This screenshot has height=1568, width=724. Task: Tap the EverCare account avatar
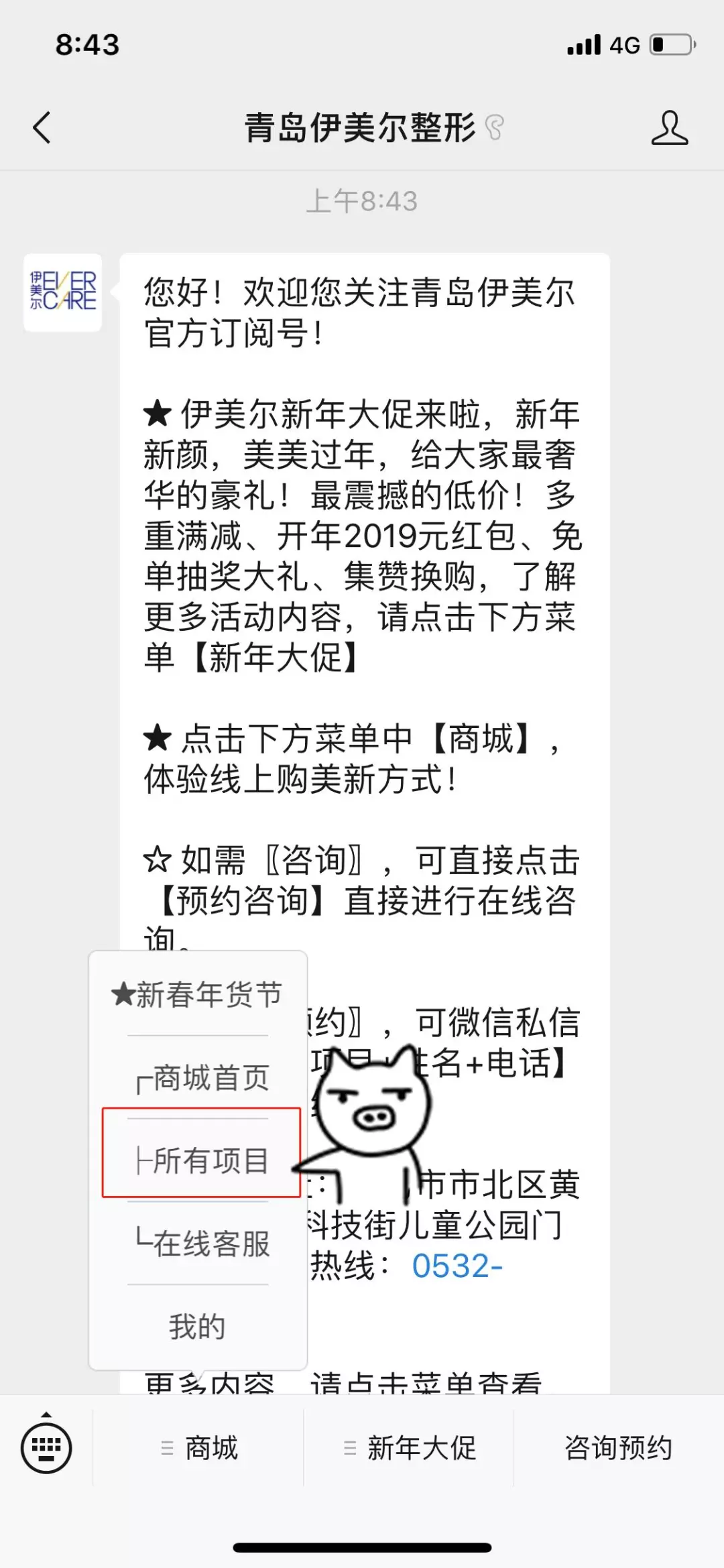(63, 292)
